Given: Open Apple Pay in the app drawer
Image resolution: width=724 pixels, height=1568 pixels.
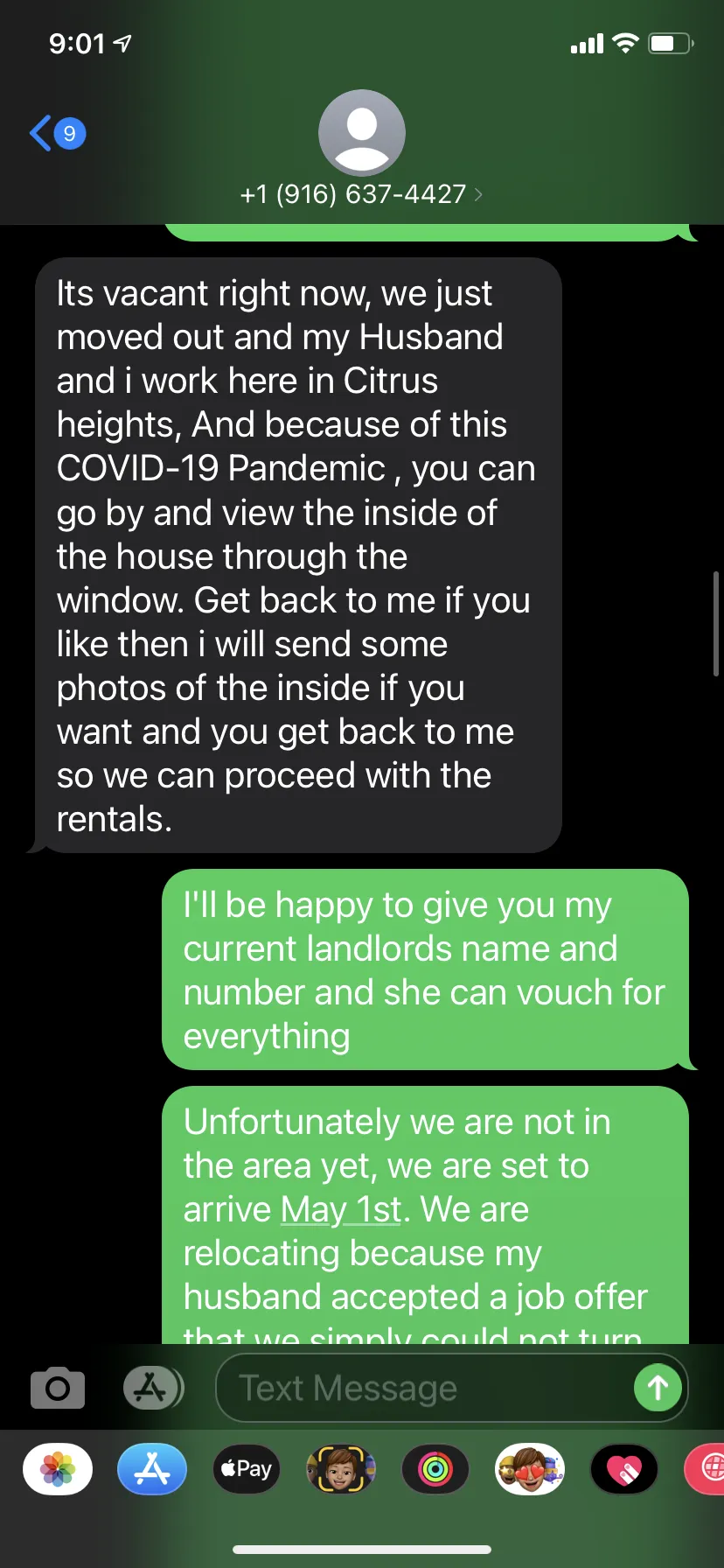Looking at the screenshot, I should (x=247, y=1468).
